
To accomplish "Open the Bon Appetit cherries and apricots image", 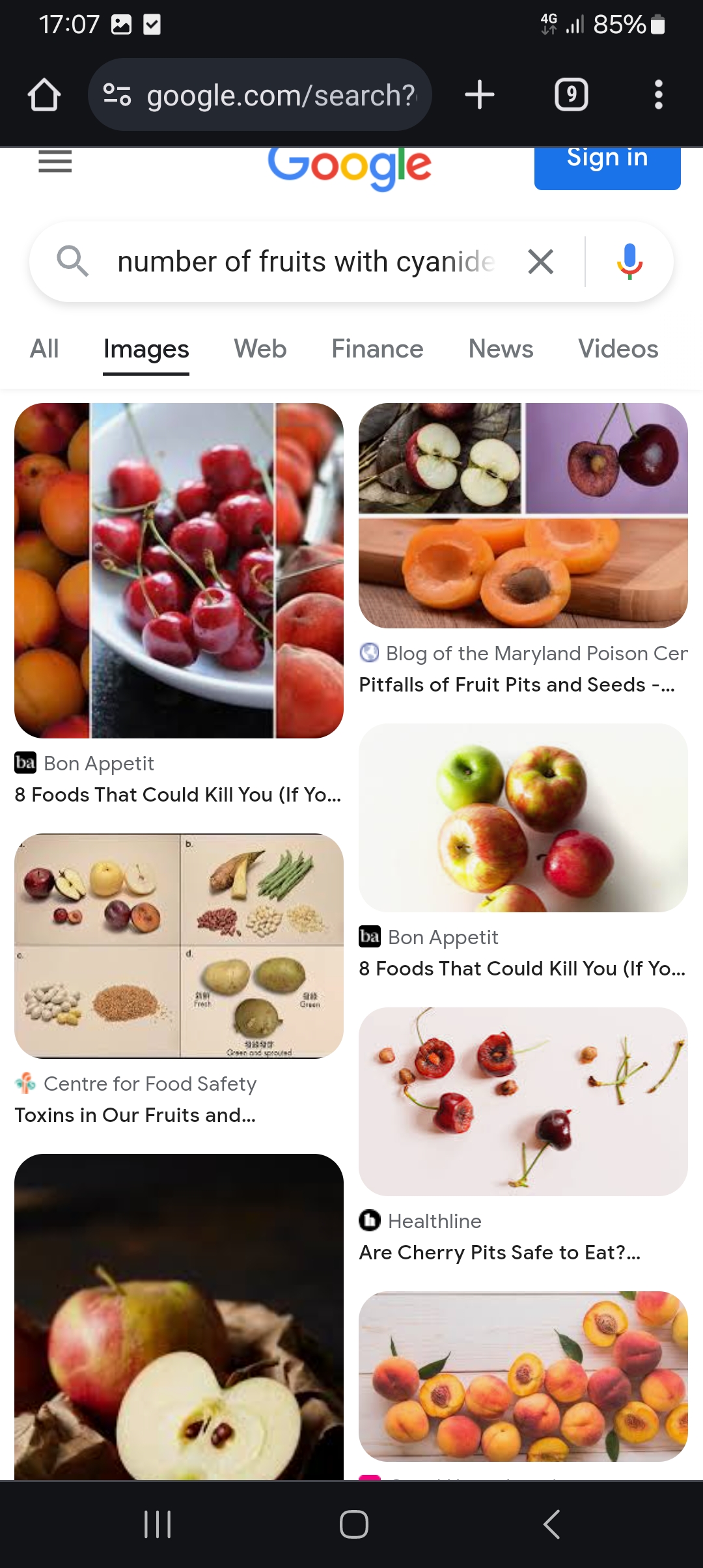I will [179, 570].
